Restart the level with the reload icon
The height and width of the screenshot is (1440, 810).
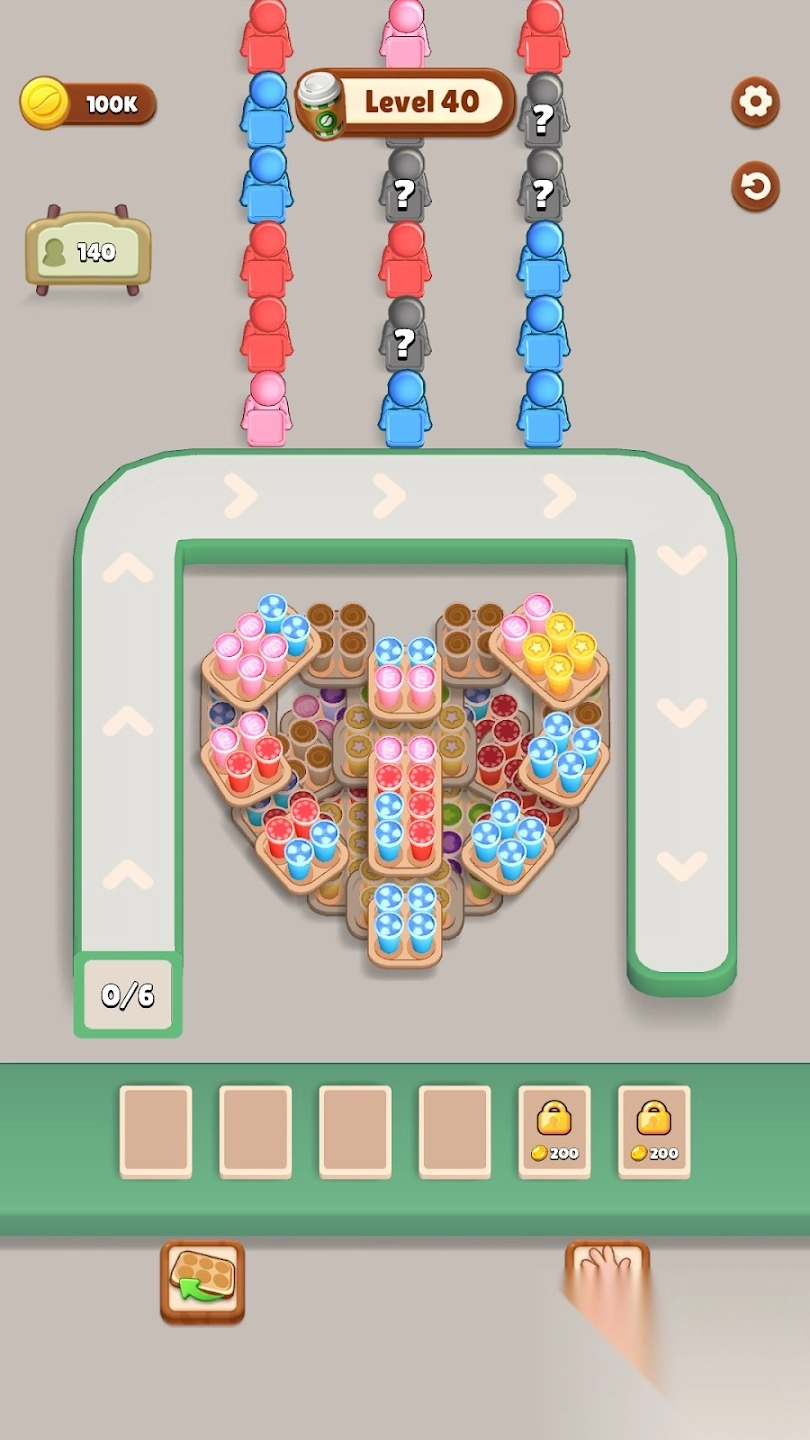[x=755, y=186]
